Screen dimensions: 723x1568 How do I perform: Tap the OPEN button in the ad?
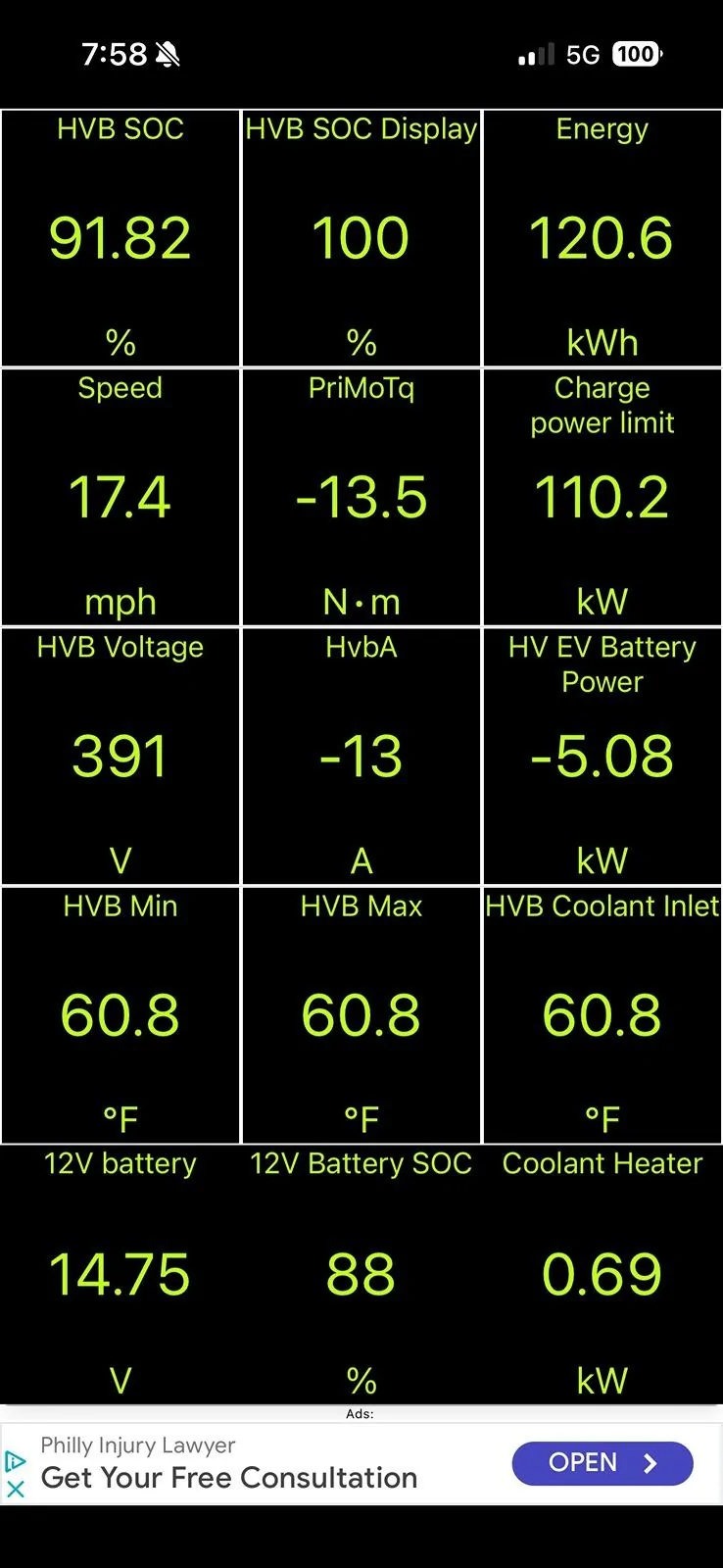tap(602, 1463)
